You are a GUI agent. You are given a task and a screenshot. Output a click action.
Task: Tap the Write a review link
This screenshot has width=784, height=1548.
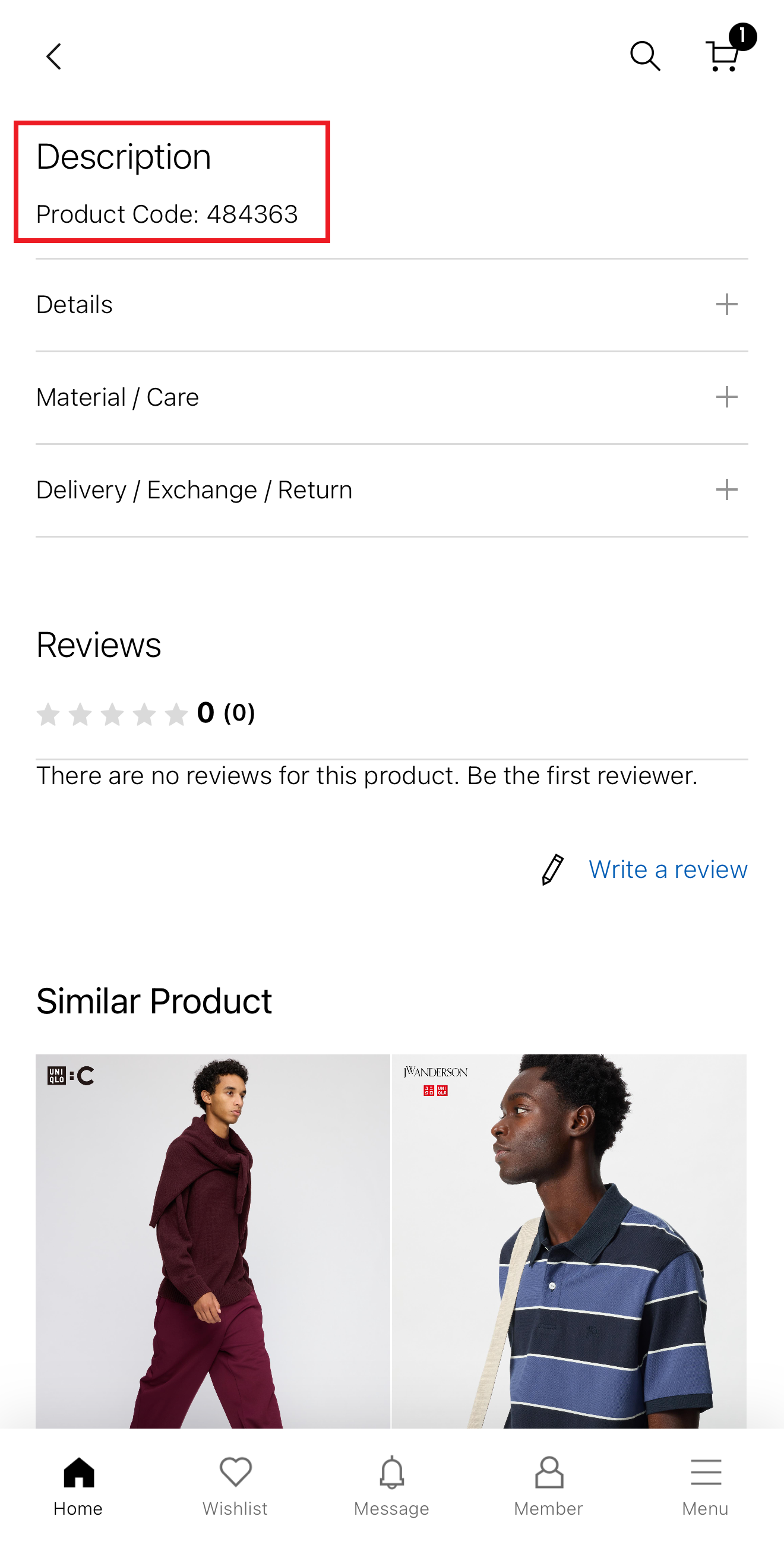coord(667,870)
